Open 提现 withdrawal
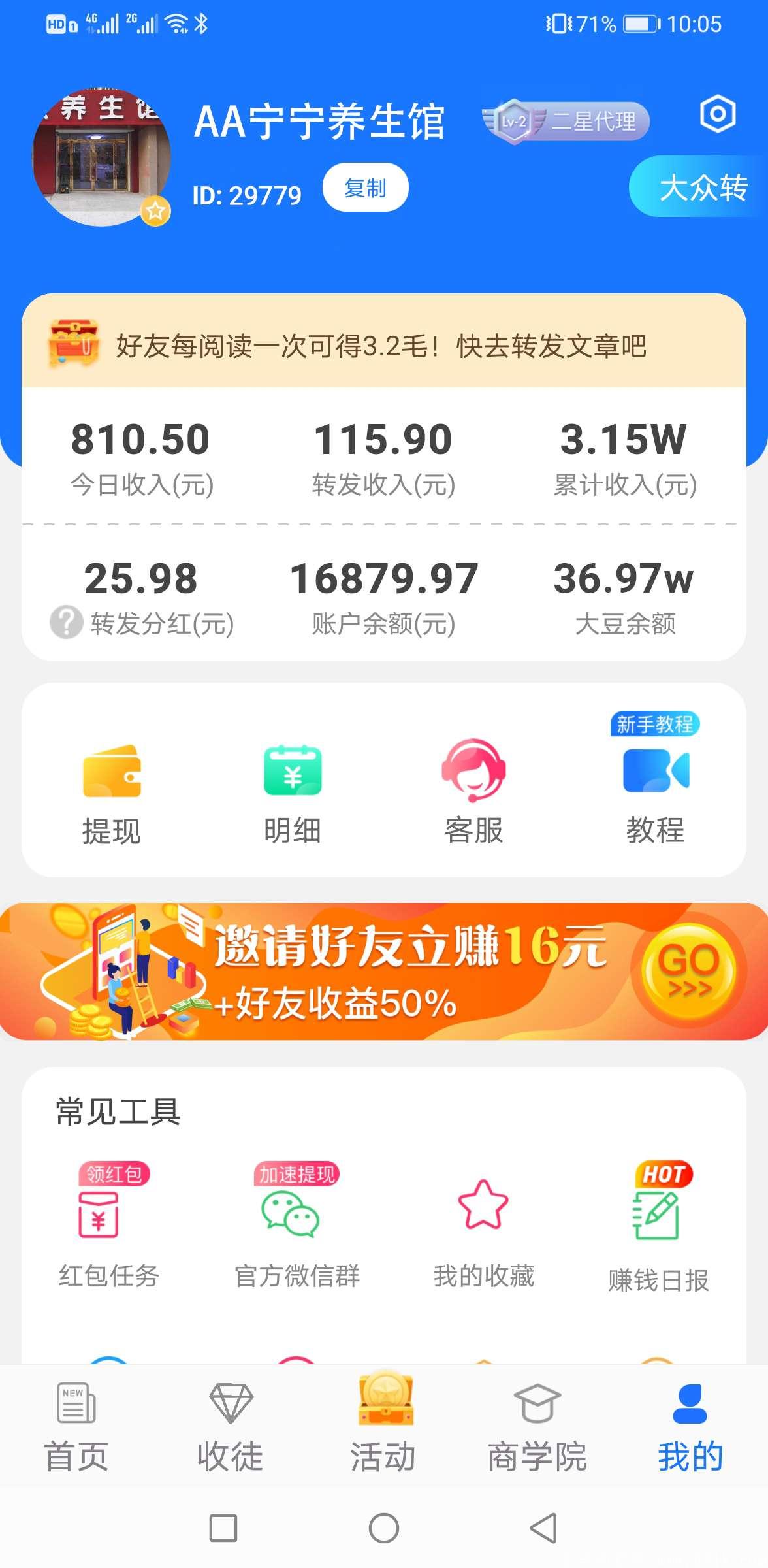768x1568 pixels. tap(112, 794)
